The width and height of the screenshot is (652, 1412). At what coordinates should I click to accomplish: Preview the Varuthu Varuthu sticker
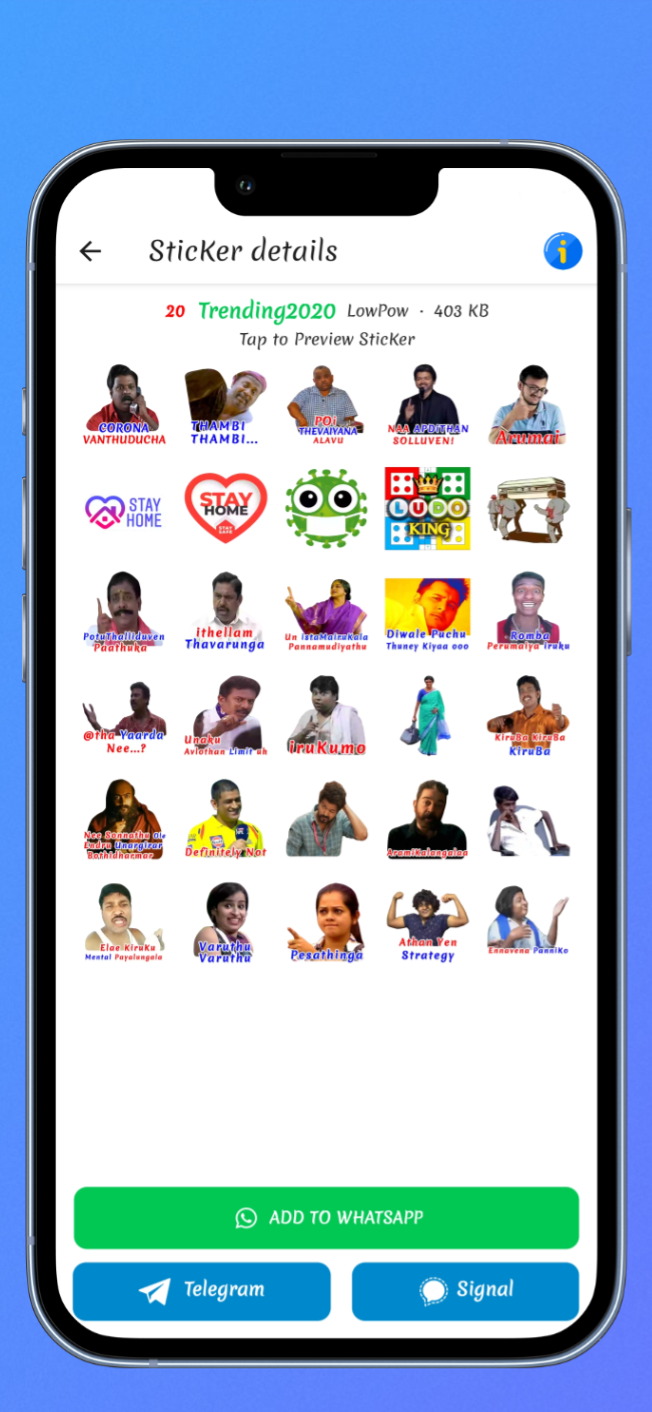point(226,922)
